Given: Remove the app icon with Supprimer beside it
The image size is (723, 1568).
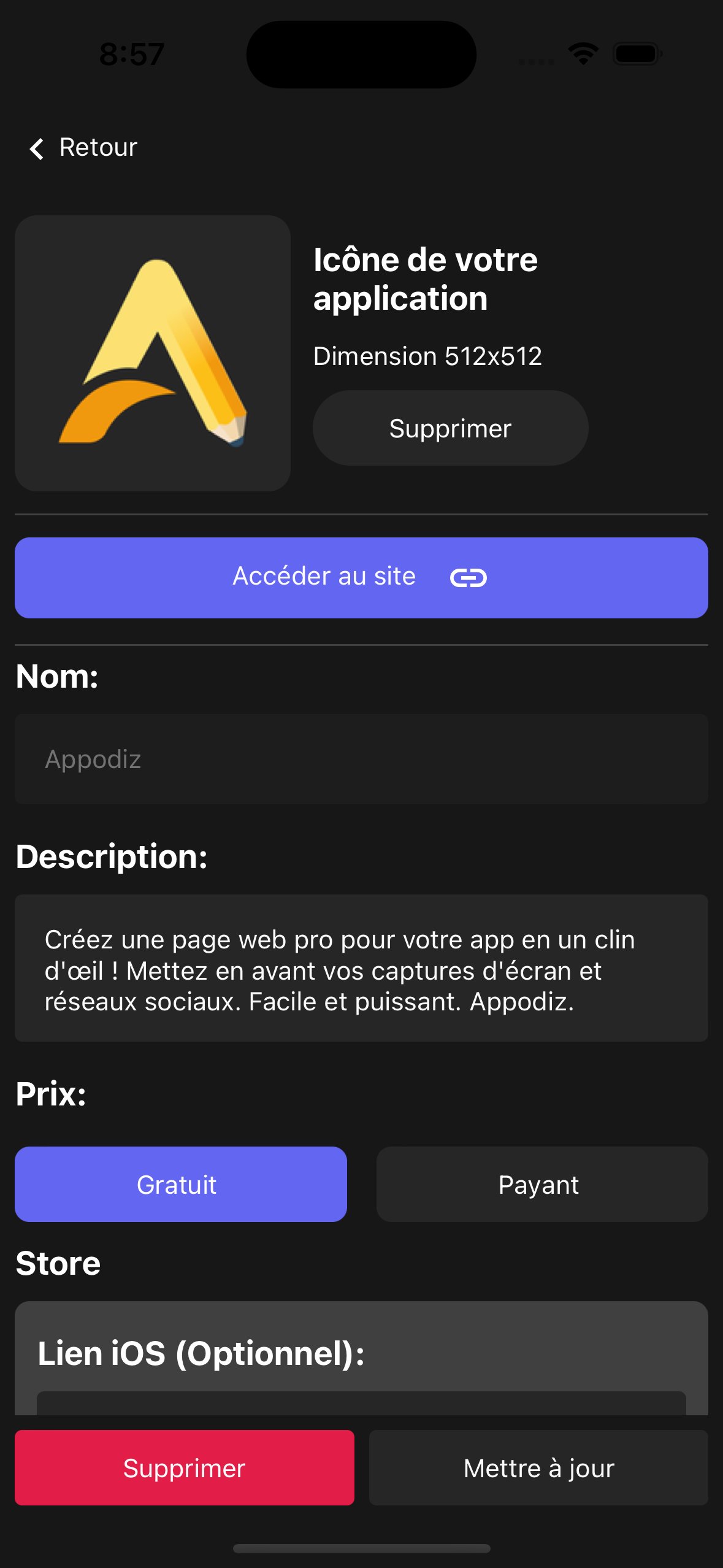Looking at the screenshot, I should (450, 428).
